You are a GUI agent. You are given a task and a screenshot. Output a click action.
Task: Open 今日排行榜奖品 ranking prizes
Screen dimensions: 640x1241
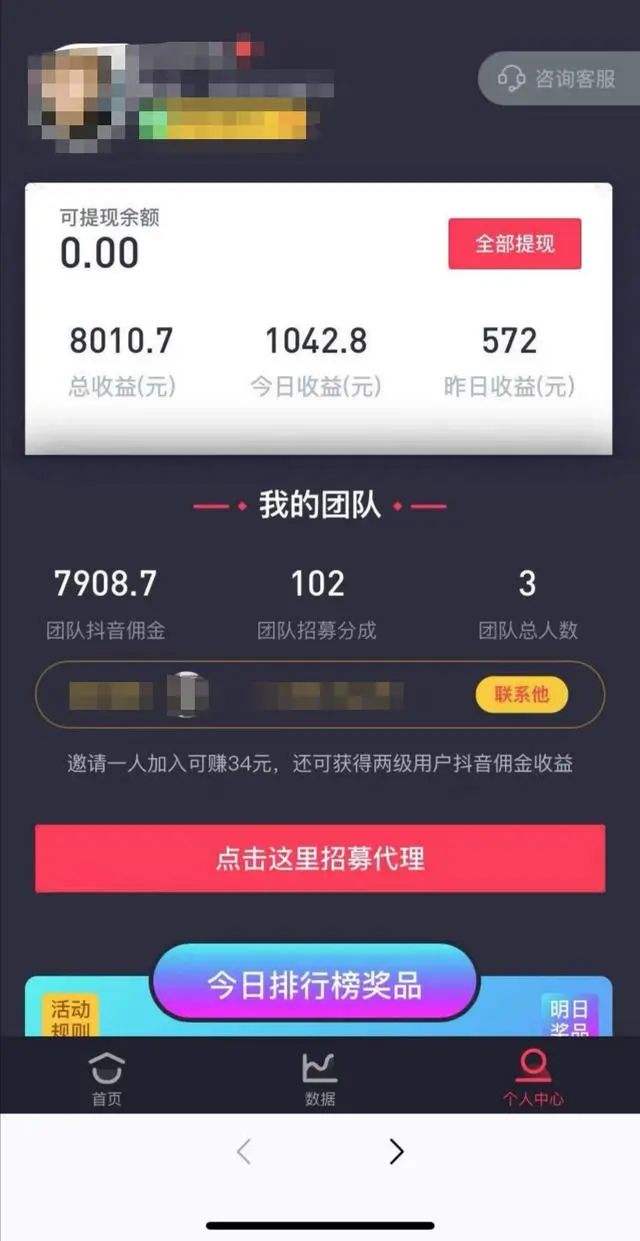[x=314, y=983]
